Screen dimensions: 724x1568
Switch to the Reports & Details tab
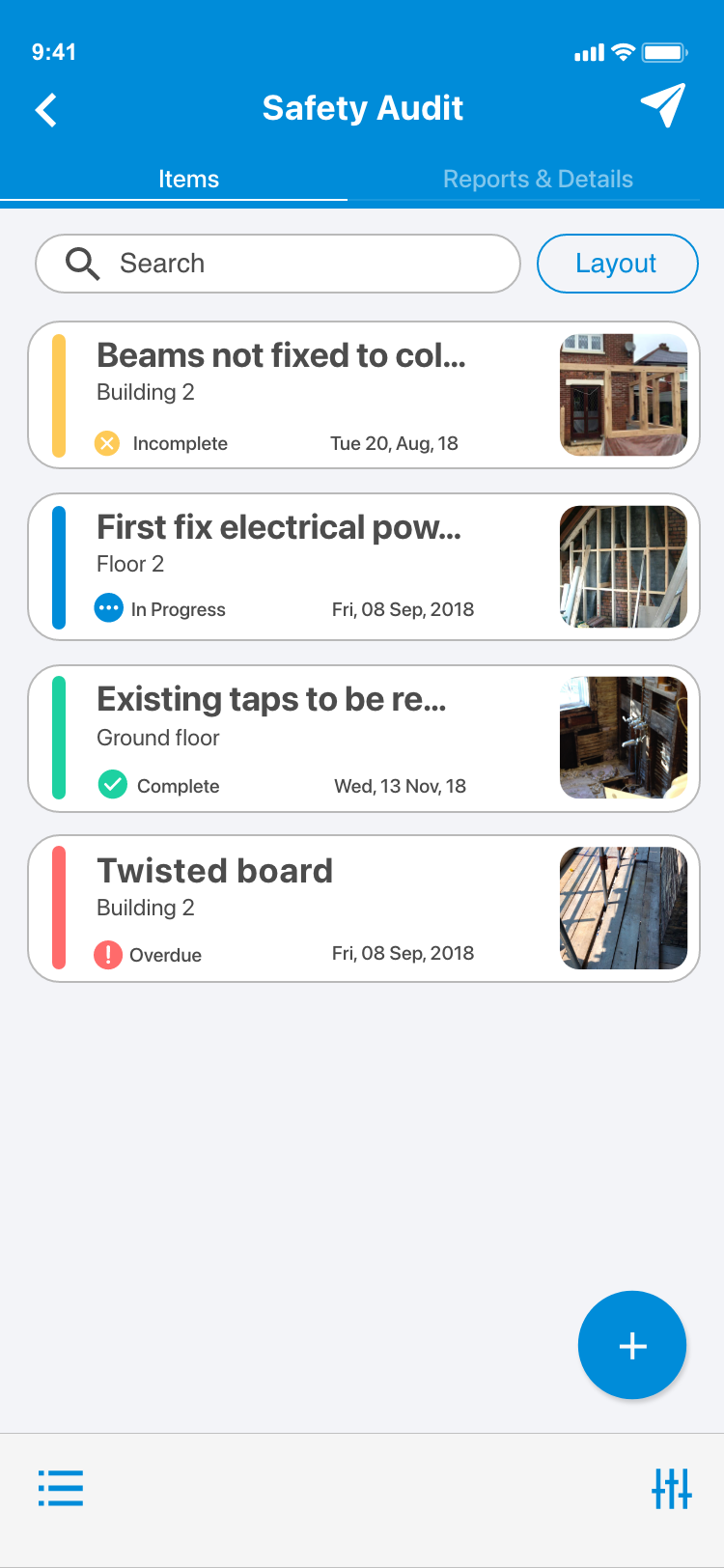pos(538,180)
